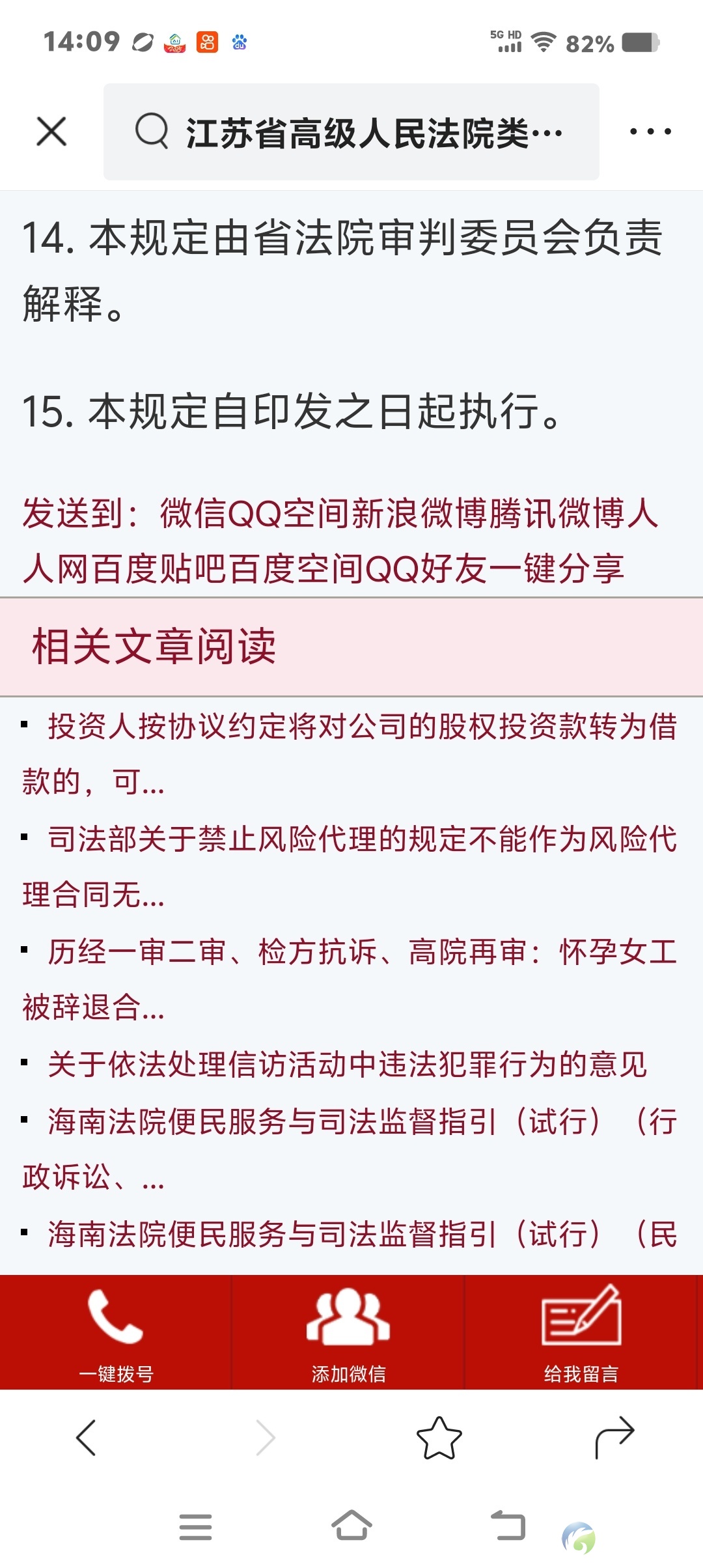Close the current web page

(x=51, y=132)
